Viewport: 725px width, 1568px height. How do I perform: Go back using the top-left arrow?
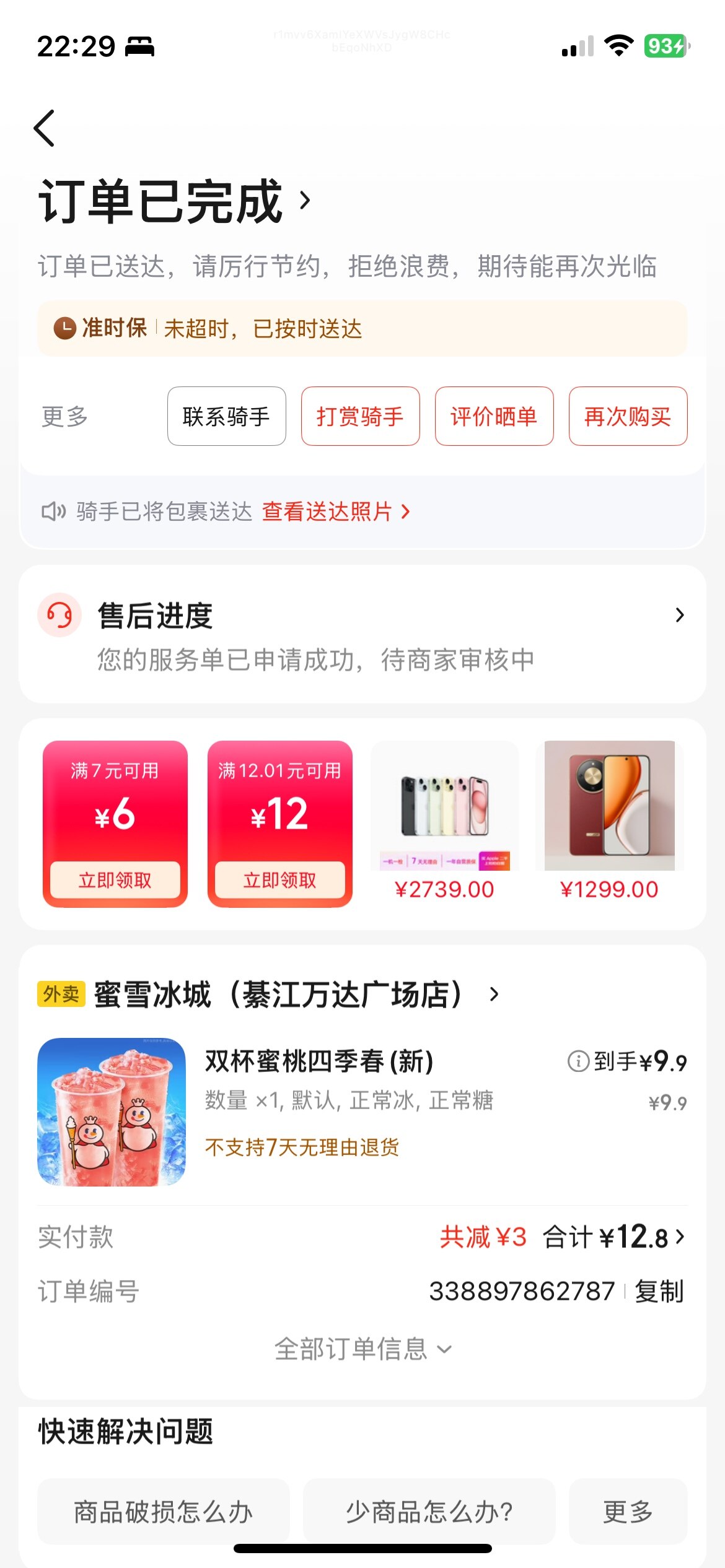[45, 128]
